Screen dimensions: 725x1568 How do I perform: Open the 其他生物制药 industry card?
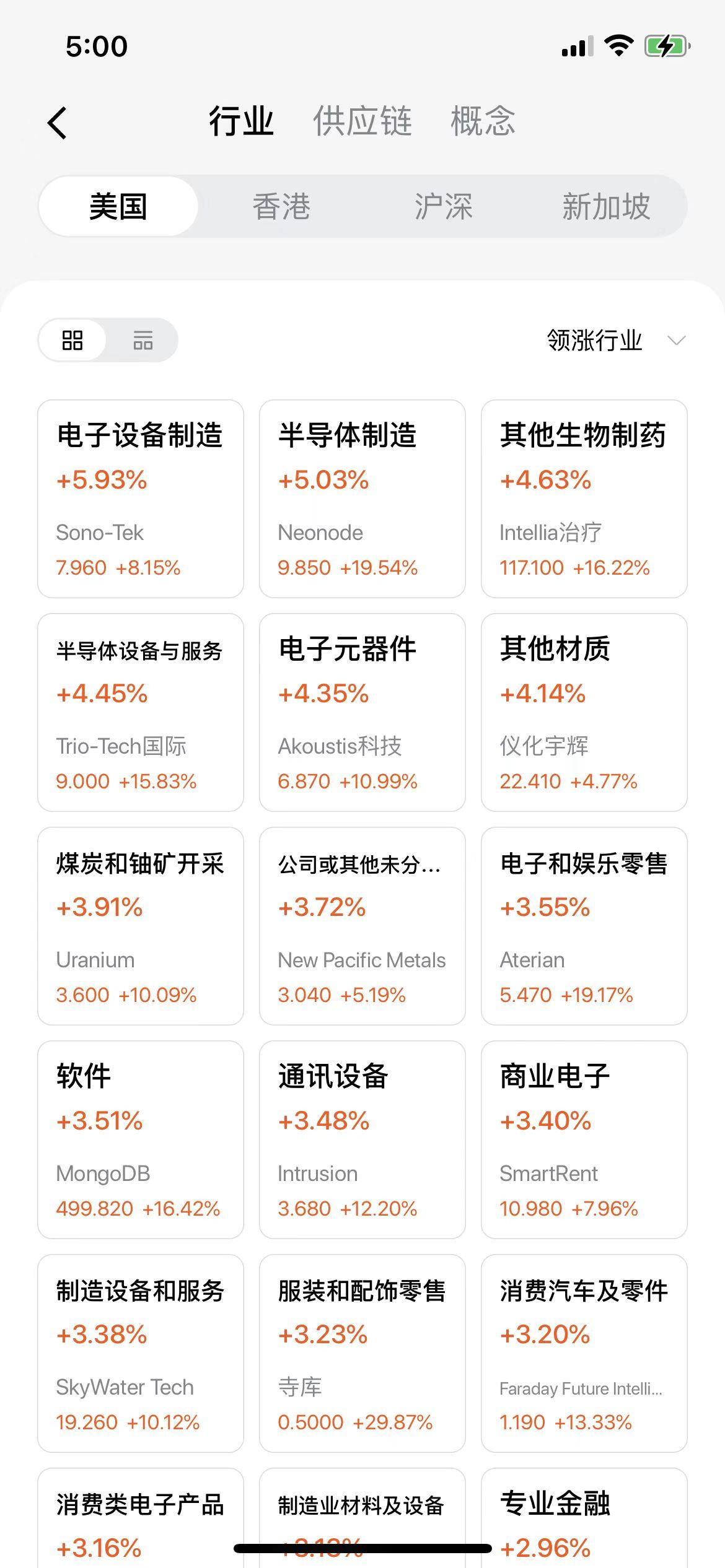[584, 499]
